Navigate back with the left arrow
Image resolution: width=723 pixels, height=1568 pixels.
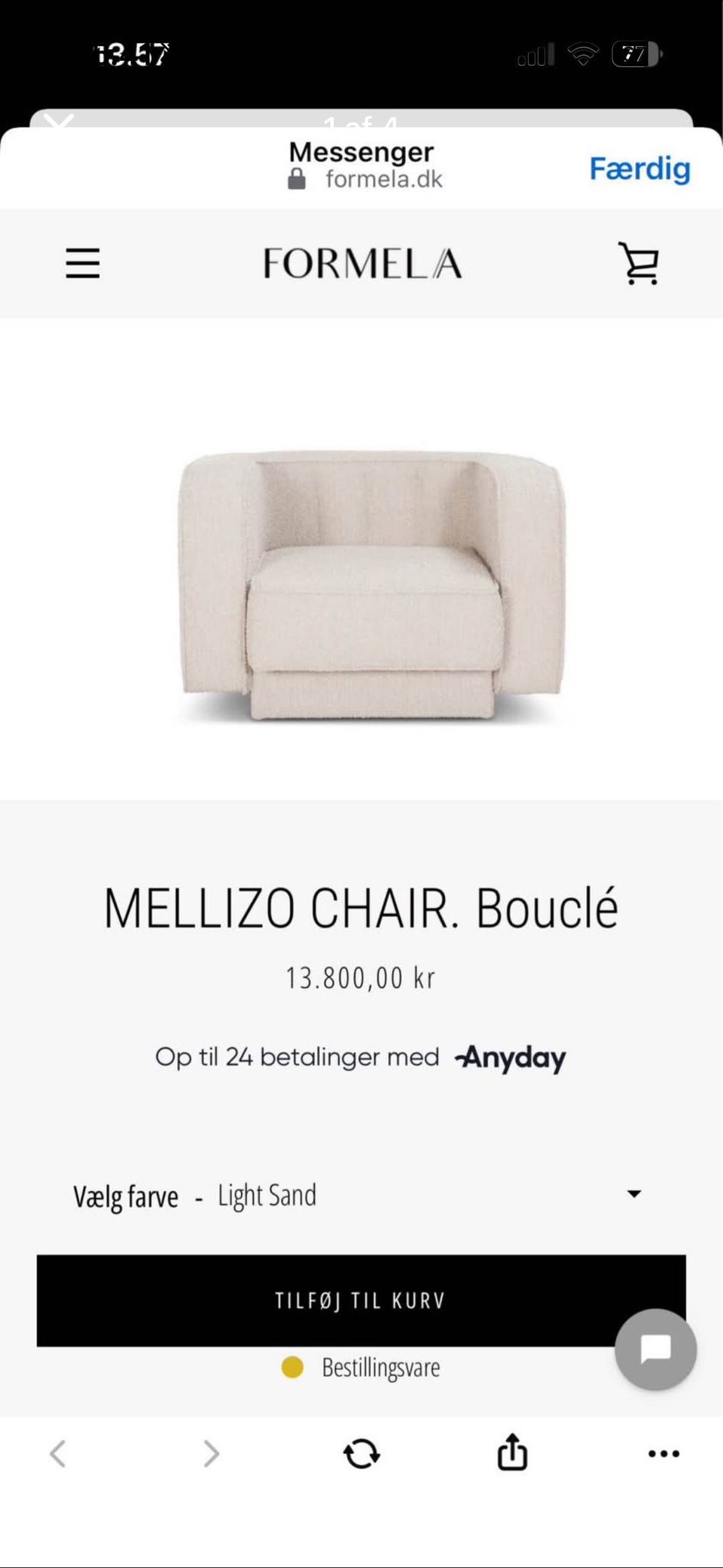[59, 1453]
